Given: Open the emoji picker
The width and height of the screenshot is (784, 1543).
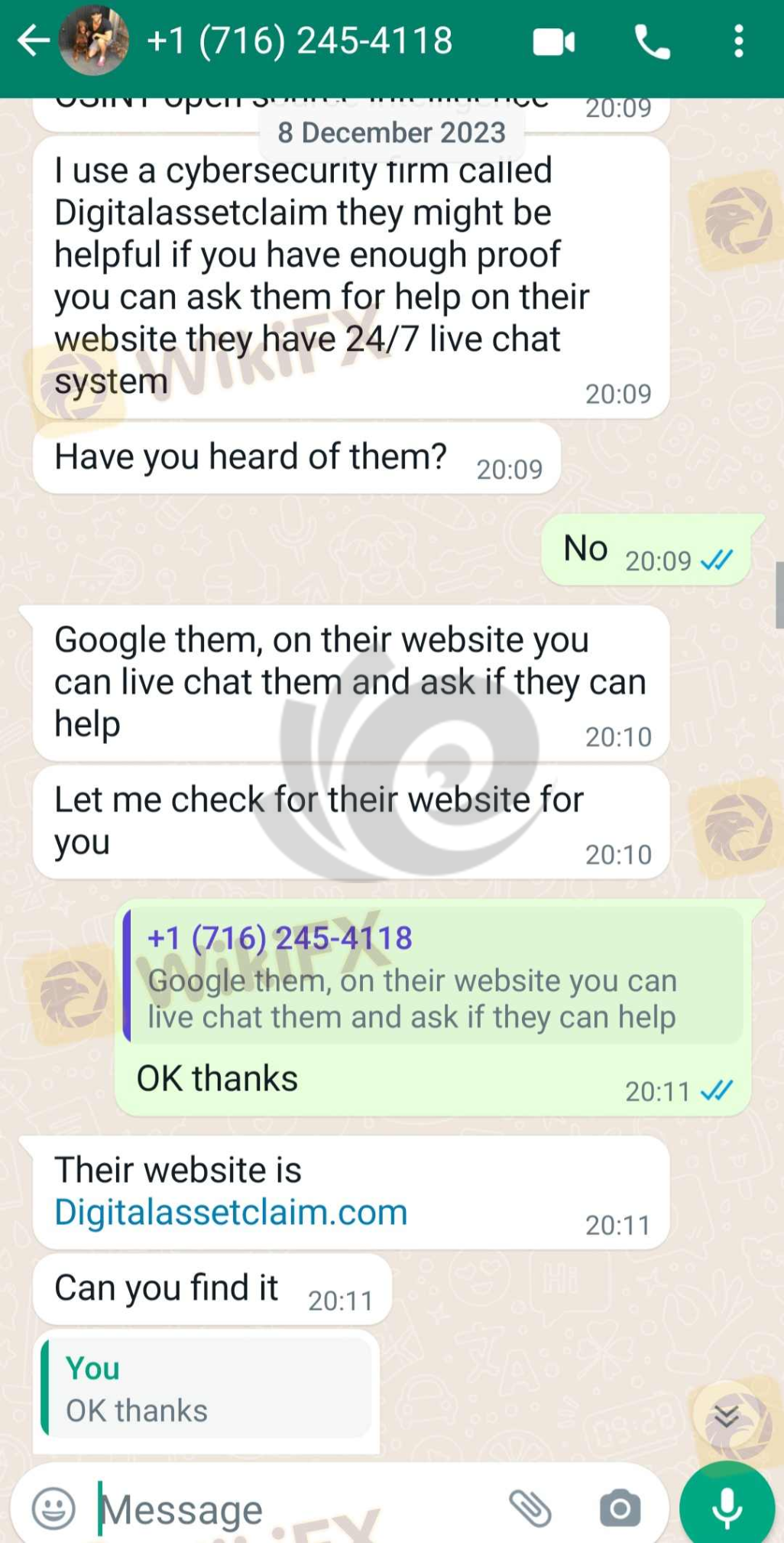Looking at the screenshot, I should (x=53, y=1509).
